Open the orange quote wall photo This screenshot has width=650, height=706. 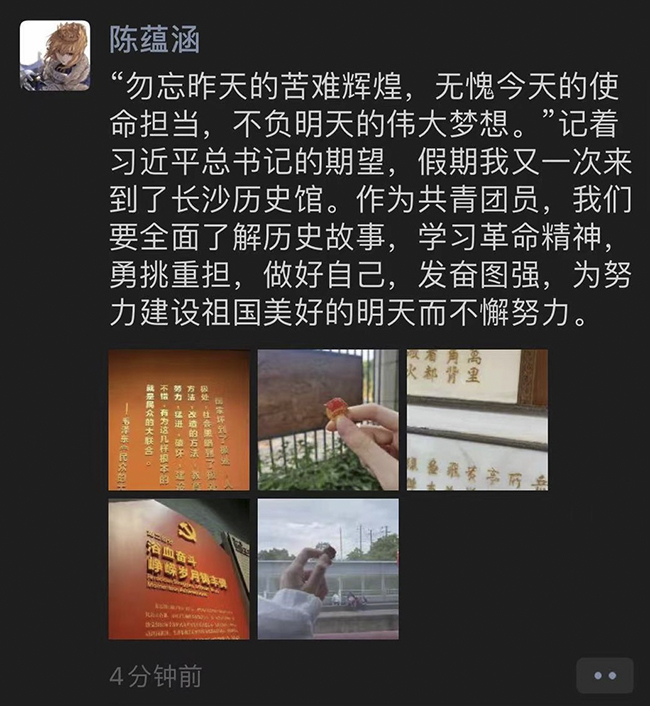179,420
